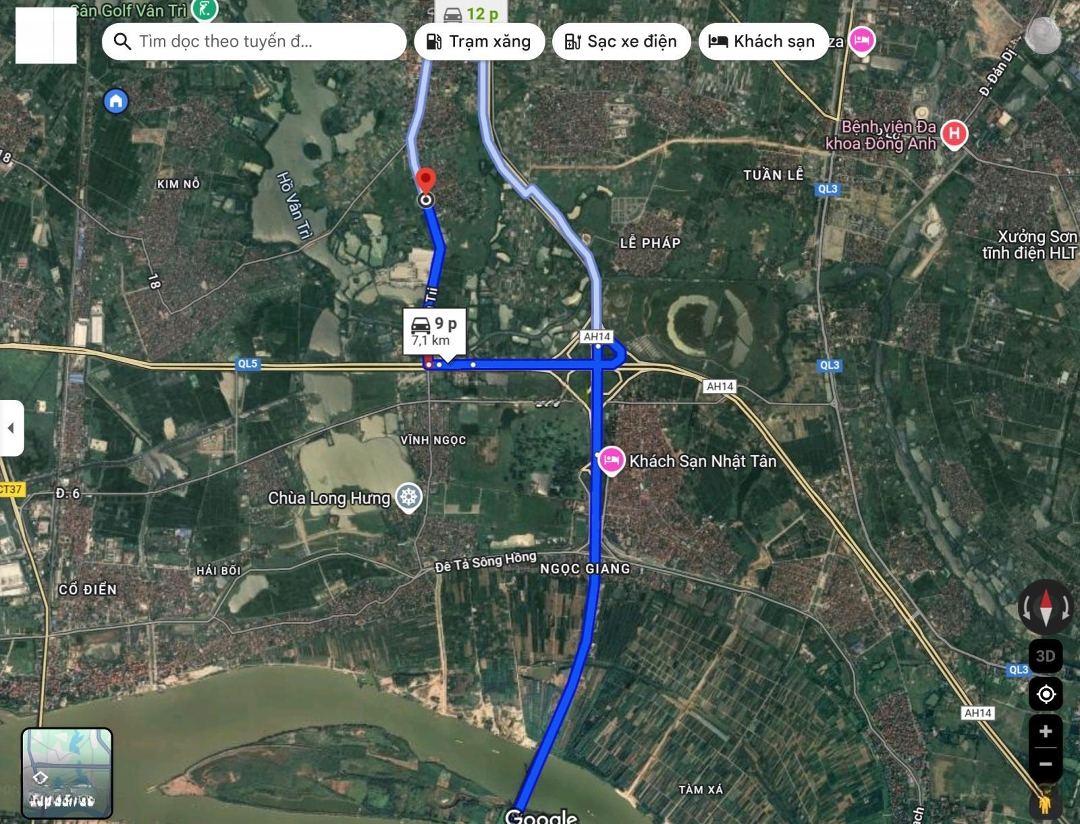Open the 'Tìm dọc theo tuyến đ...' search box

point(253,42)
